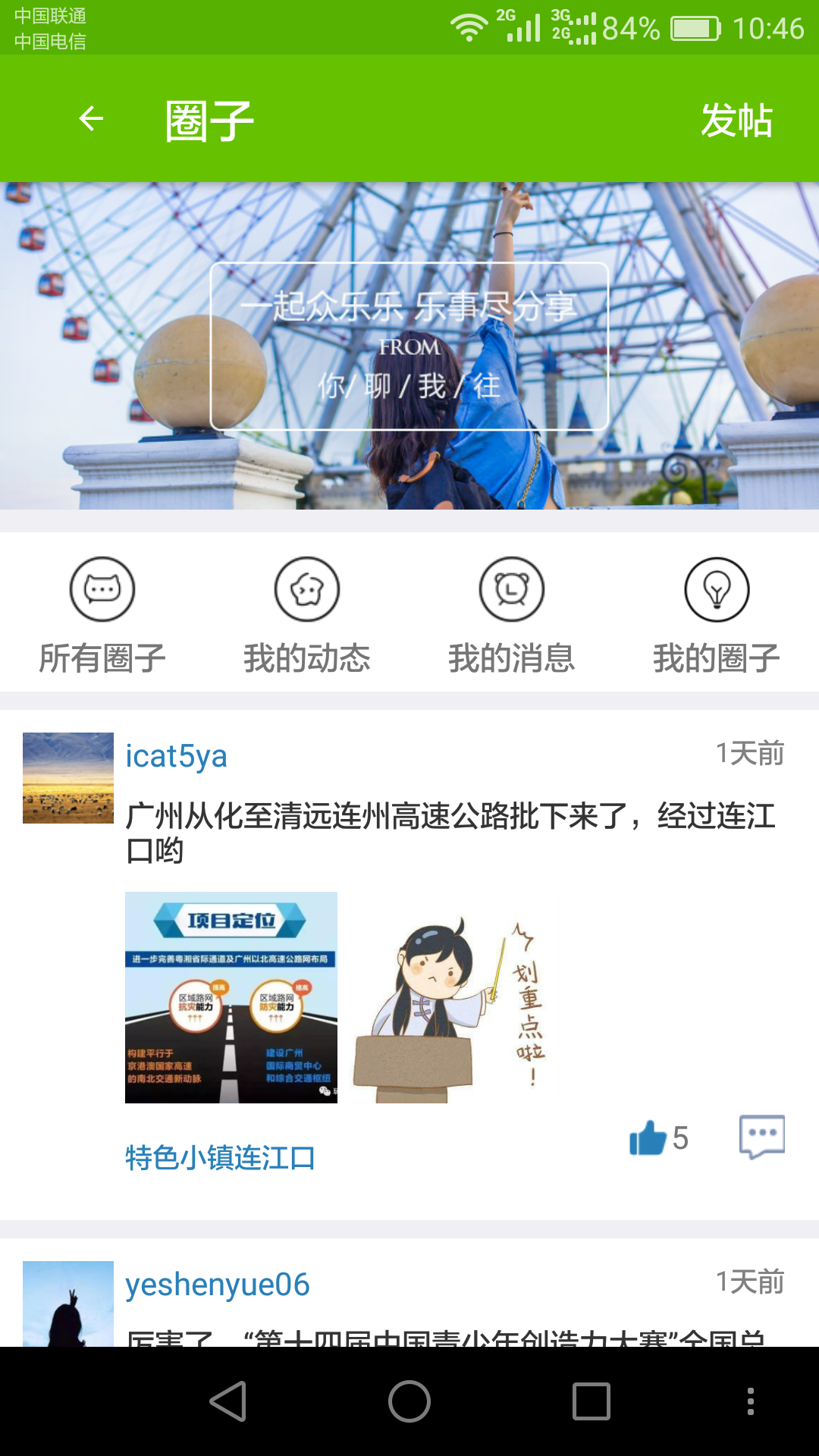Open 所有圈子 section
Image resolution: width=819 pixels, height=1456 pixels.
(x=102, y=616)
